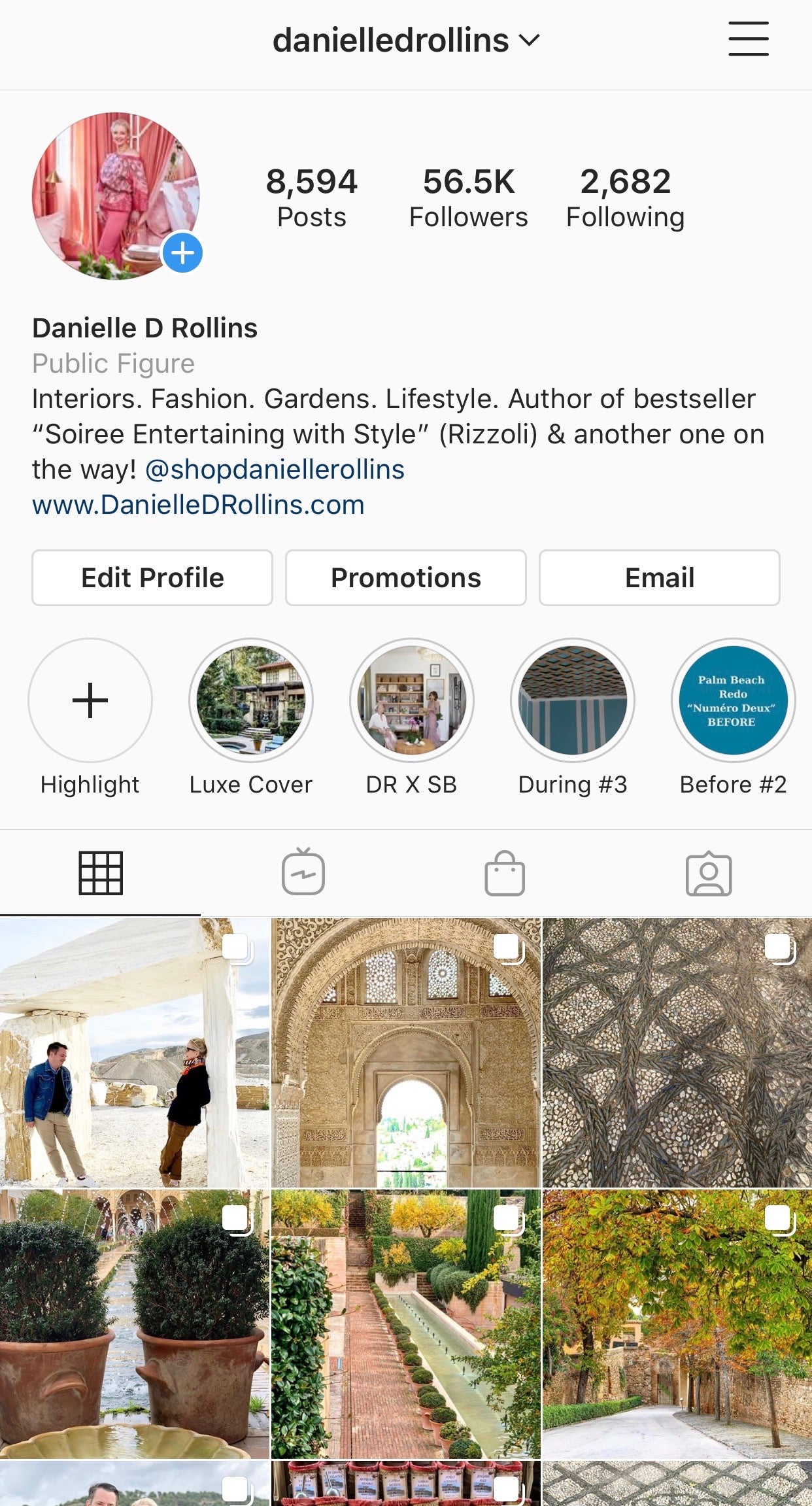Screen dimensions: 812x1506
Task: Open the Luxe Cover highlight
Action: tap(251, 700)
